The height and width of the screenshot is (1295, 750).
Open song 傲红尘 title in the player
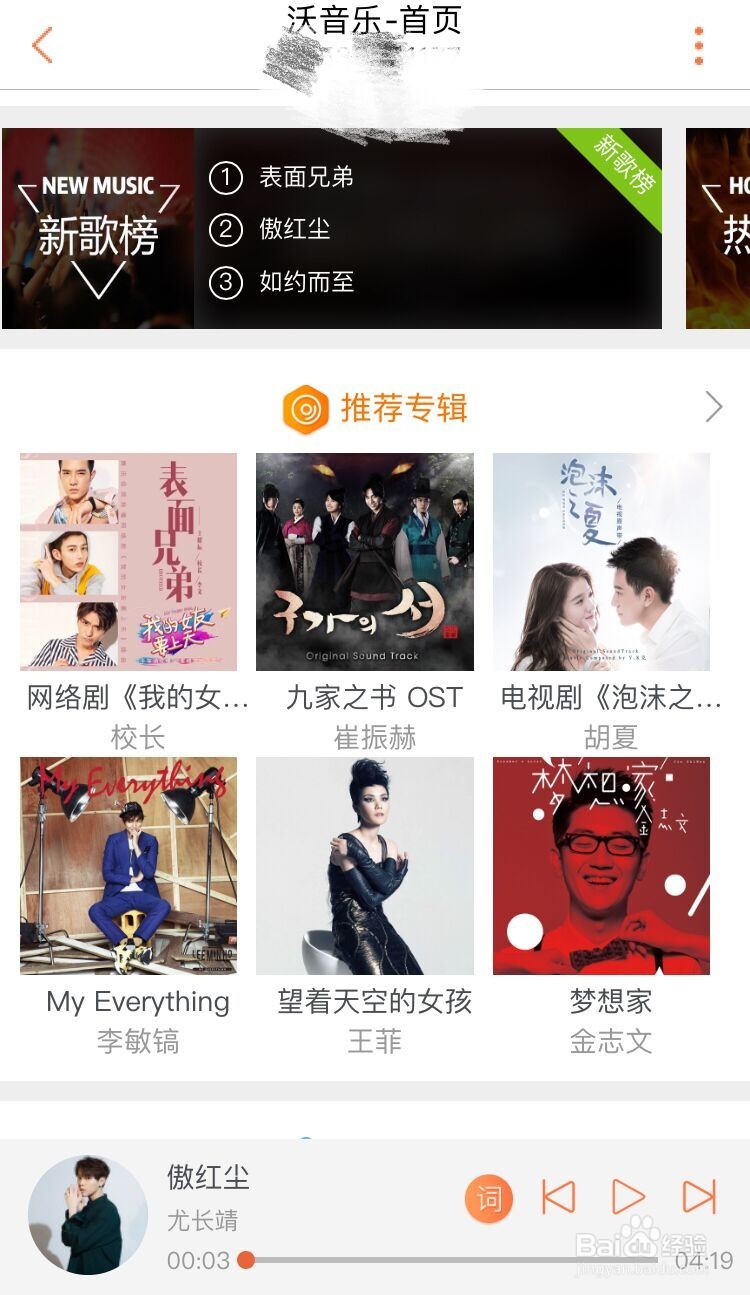(210, 1179)
